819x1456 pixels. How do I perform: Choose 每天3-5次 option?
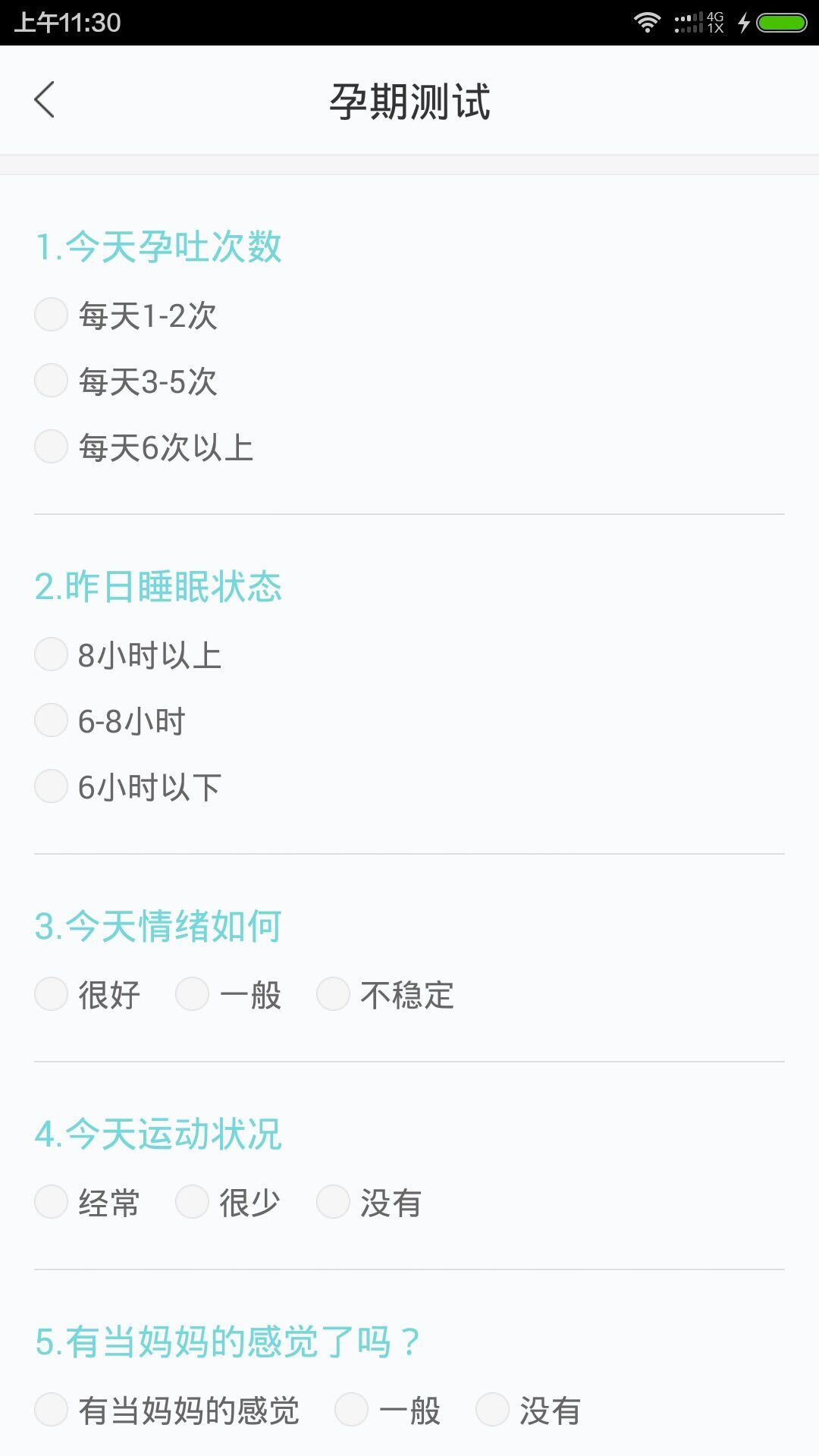click(52, 381)
